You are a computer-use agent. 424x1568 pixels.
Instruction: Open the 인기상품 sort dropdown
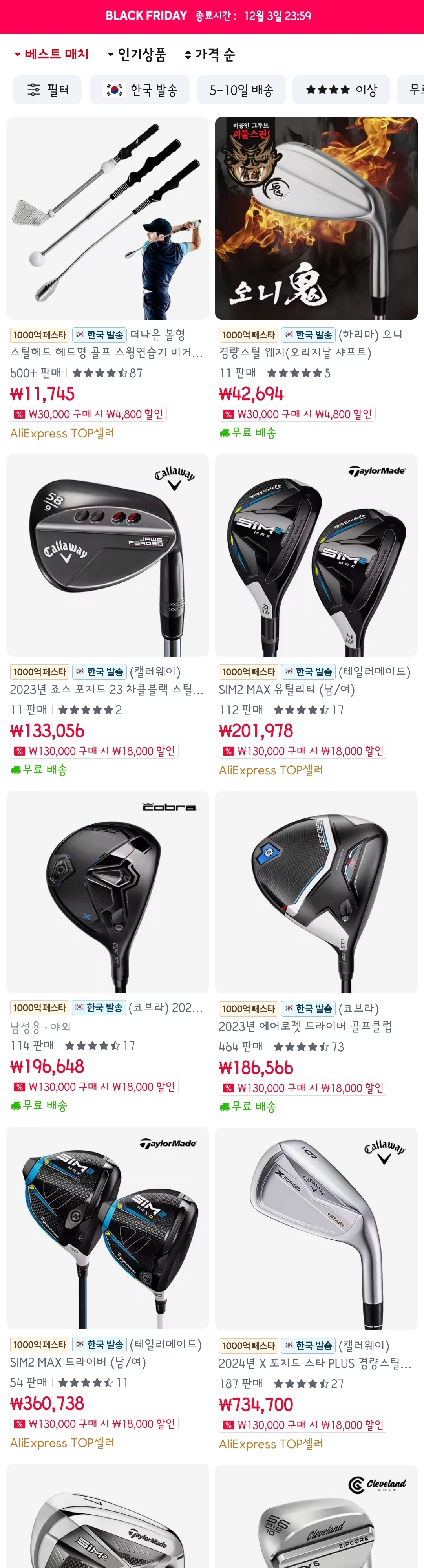tap(137, 54)
